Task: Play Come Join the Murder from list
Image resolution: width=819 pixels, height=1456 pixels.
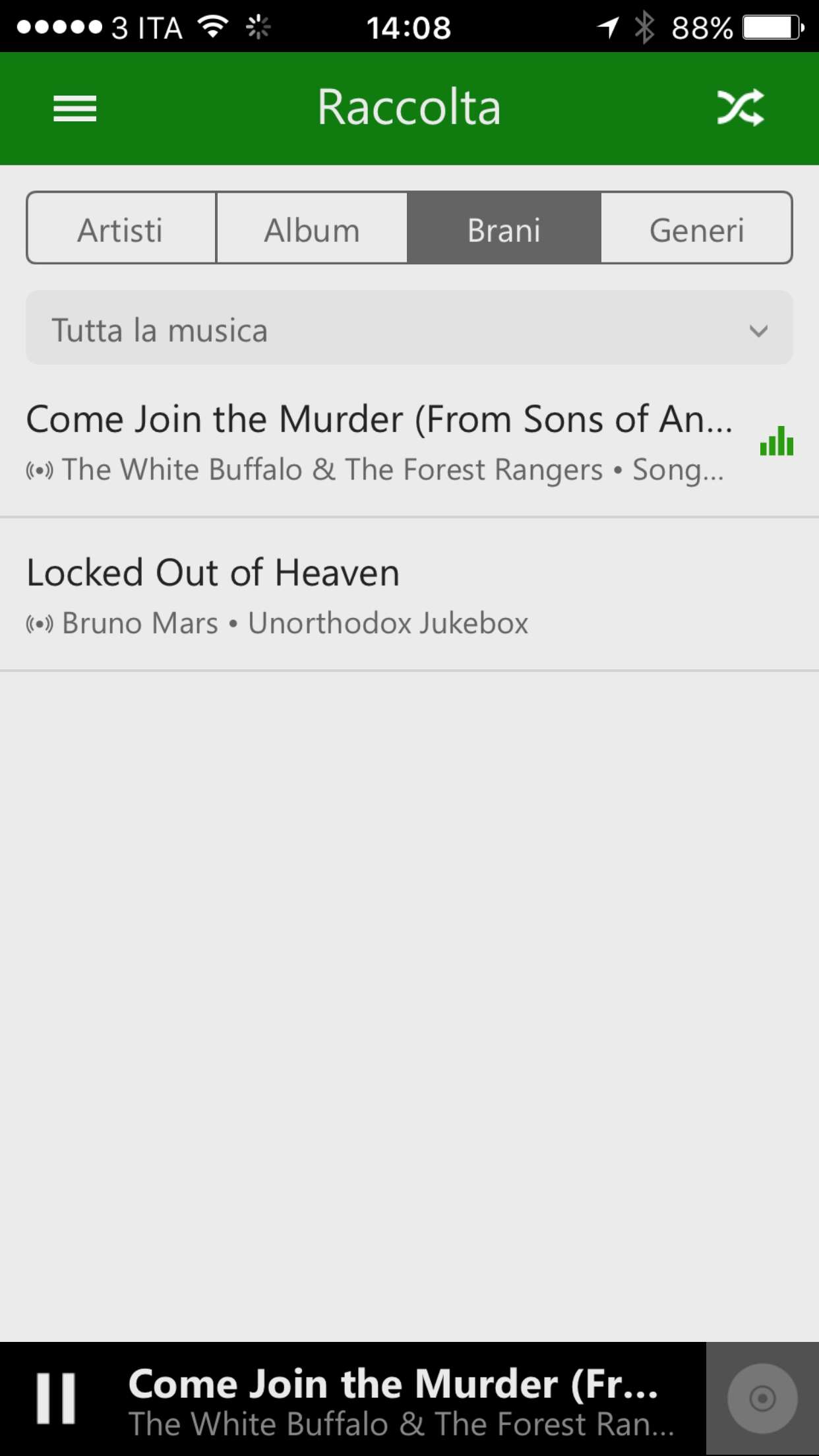Action: coord(409,442)
